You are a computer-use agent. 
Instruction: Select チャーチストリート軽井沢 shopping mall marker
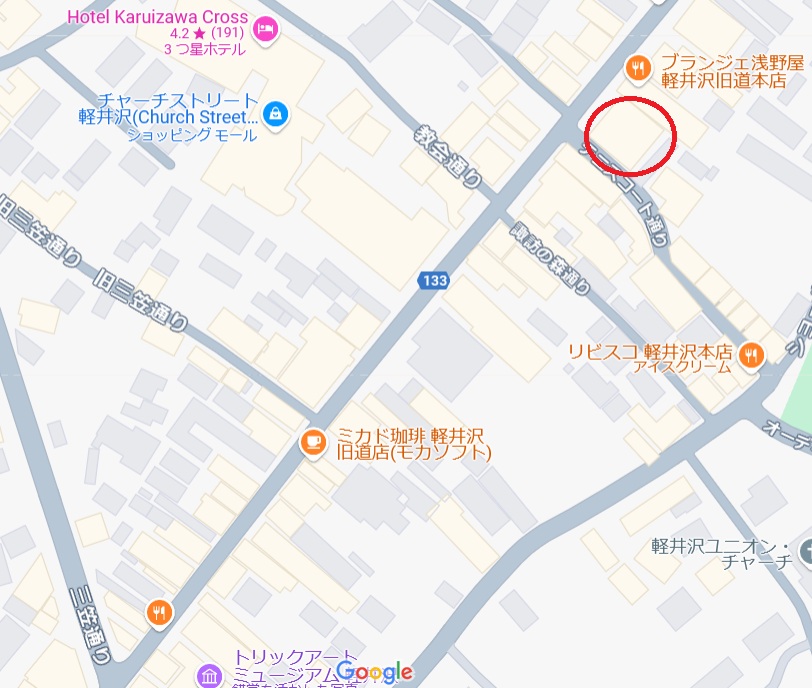pyautogui.click(x=276, y=115)
